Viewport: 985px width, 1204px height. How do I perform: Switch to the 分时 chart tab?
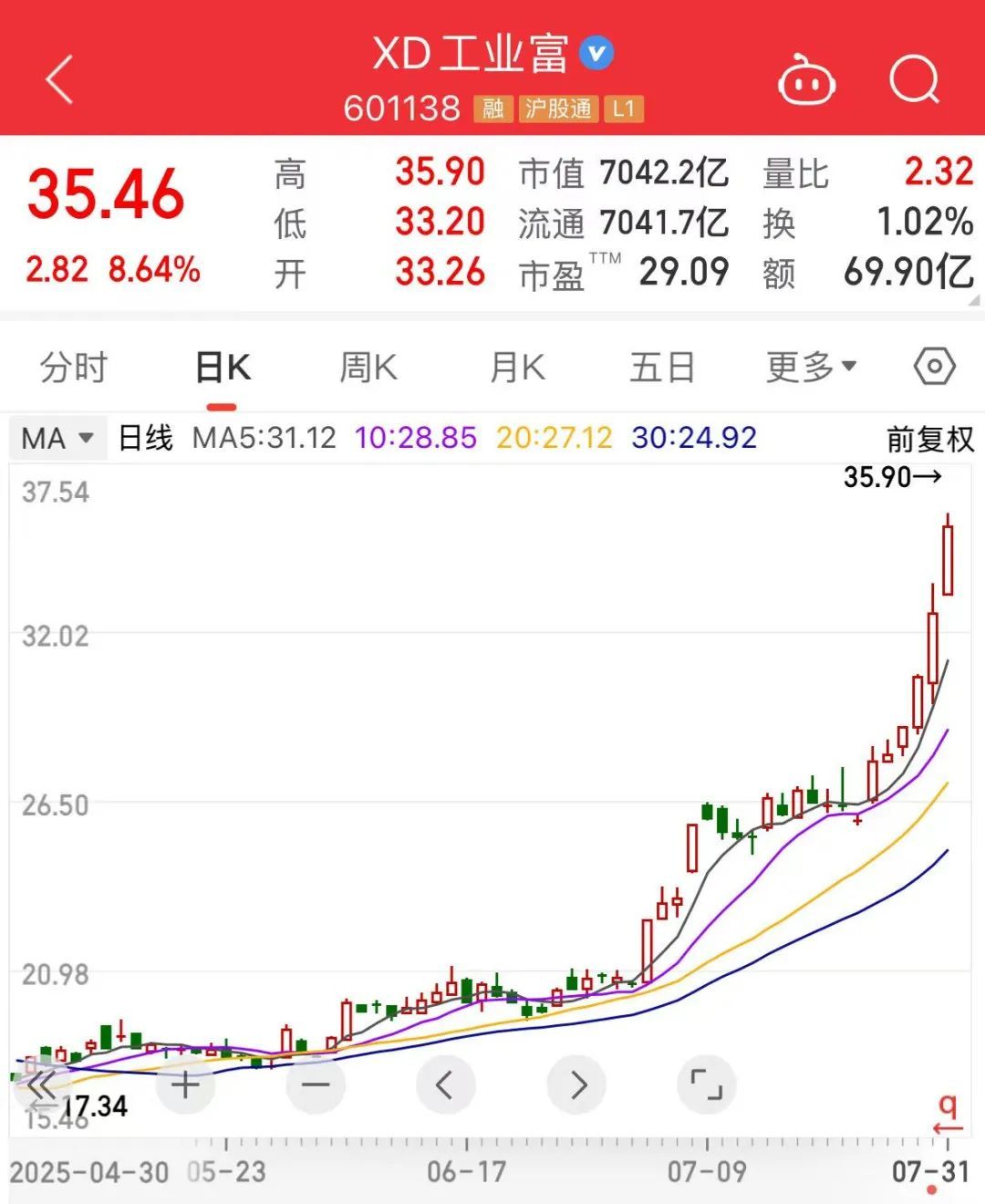[x=74, y=368]
